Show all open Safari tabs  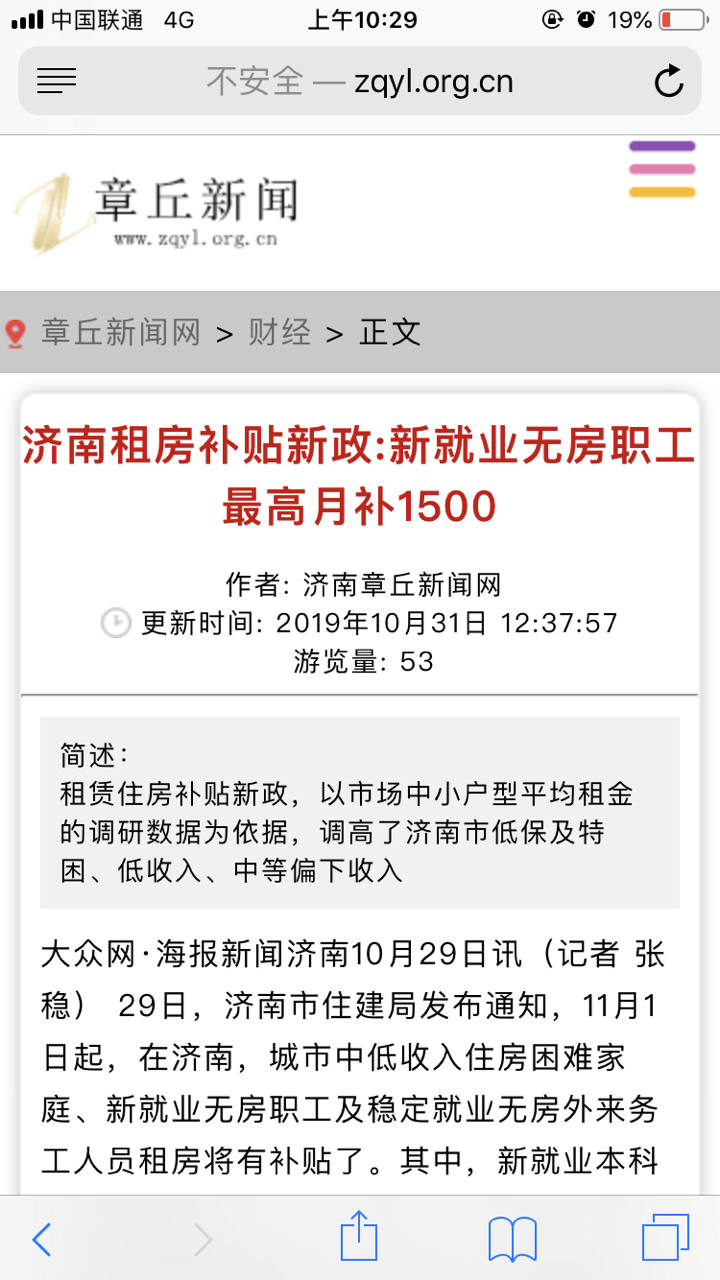(665, 1238)
